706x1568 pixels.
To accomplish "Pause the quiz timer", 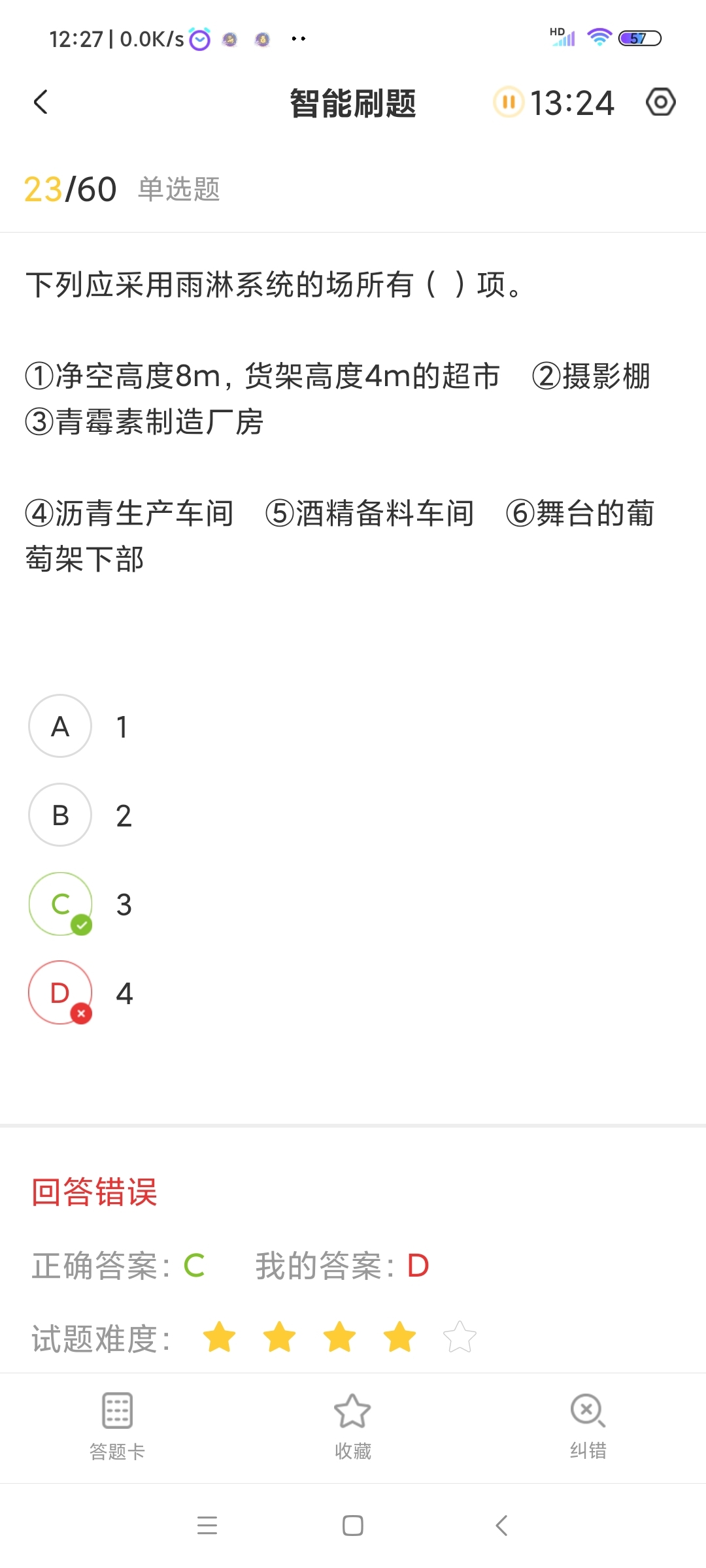I will tap(508, 102).
